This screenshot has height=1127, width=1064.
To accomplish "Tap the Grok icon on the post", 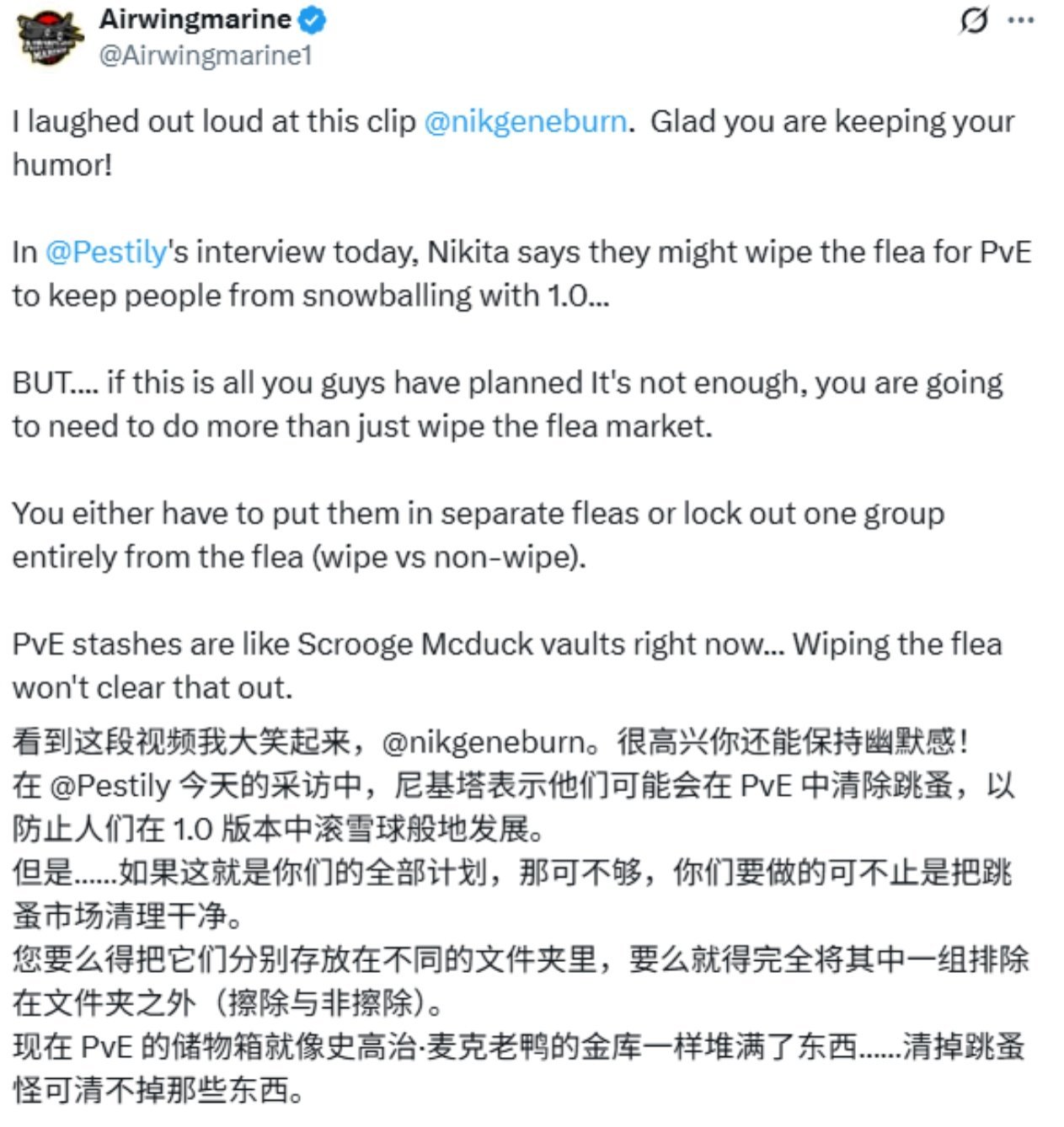I will 973,20.
